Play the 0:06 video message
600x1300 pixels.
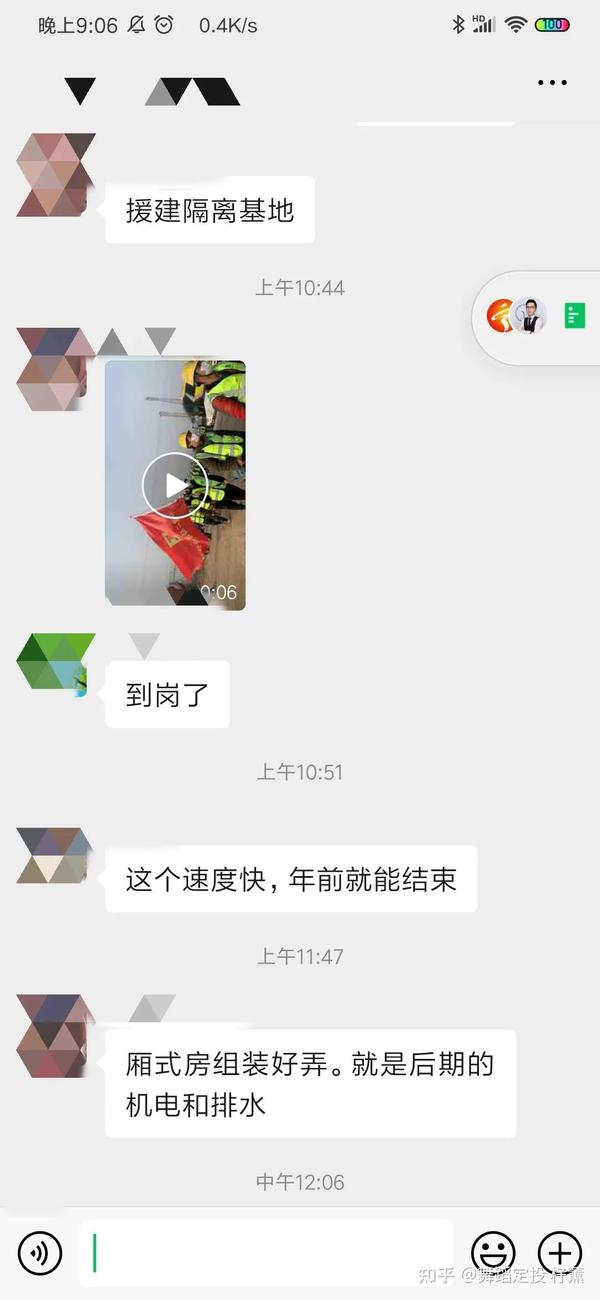point(175,485)
